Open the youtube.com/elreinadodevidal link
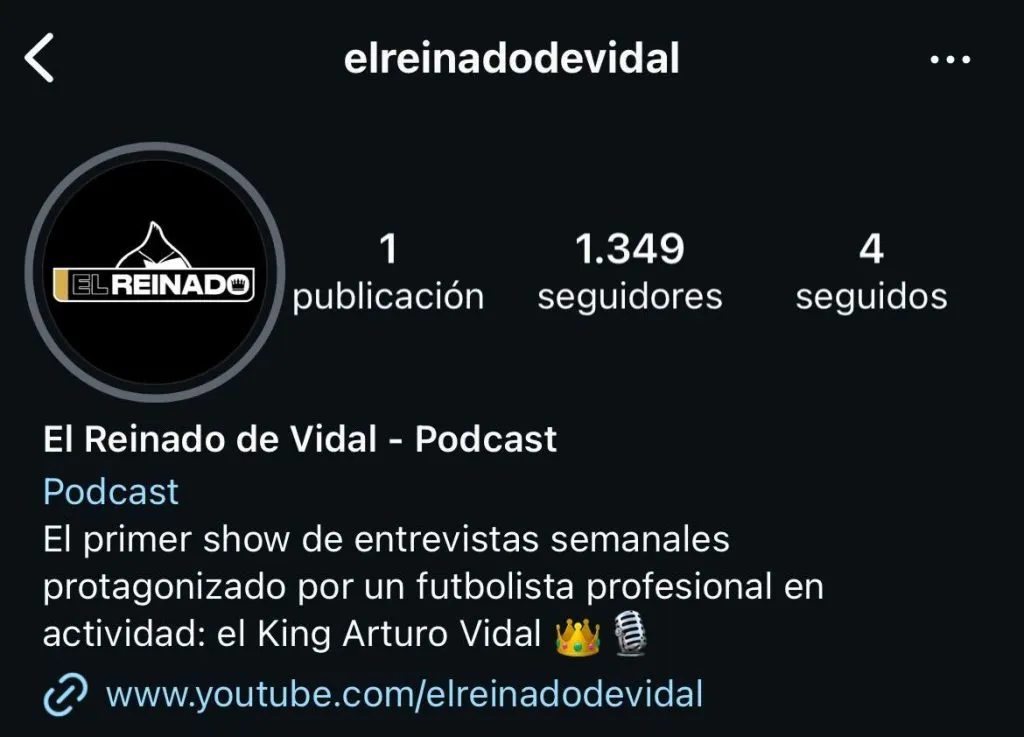 point(404,693)
